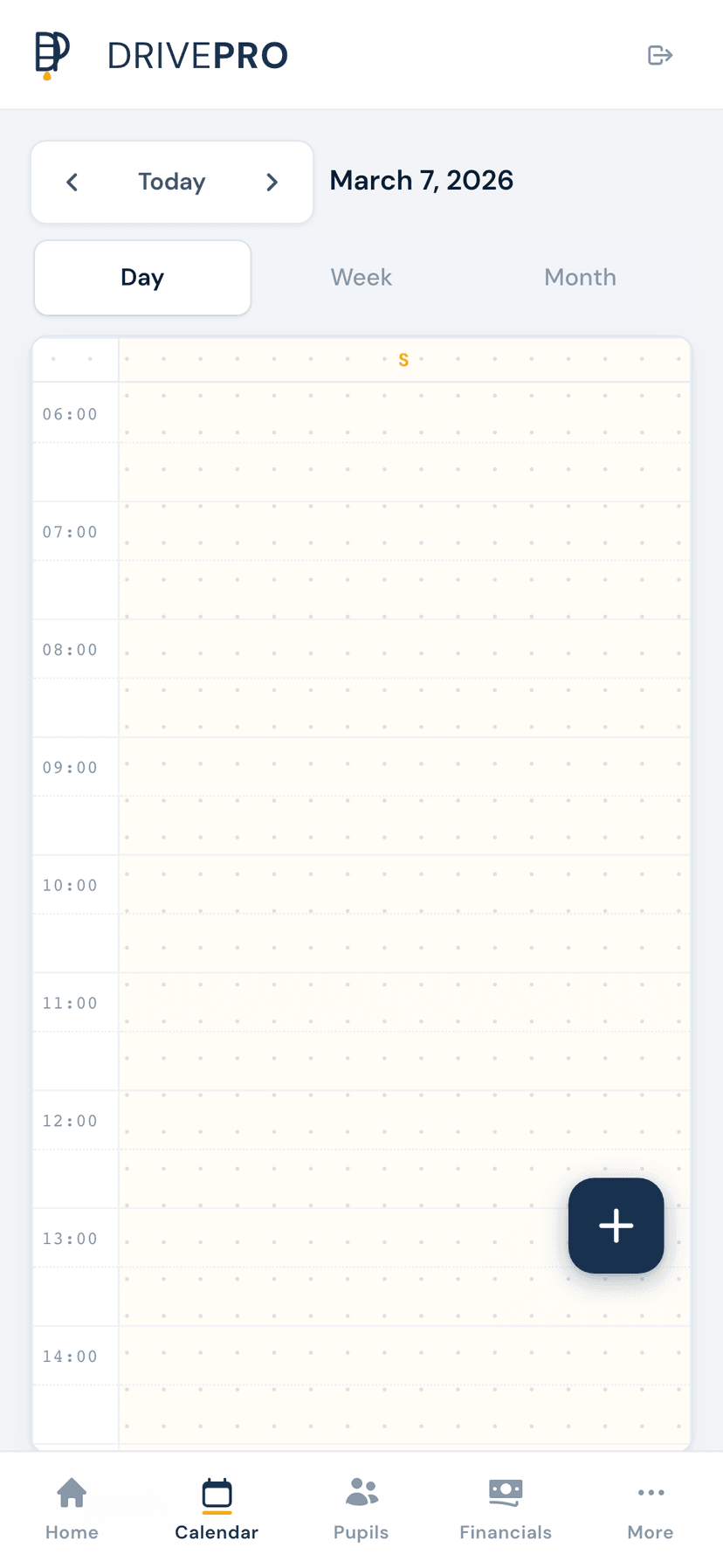Tap the logout icon at top right
The image size is (723, 1568).
click(x=660, y=54)
